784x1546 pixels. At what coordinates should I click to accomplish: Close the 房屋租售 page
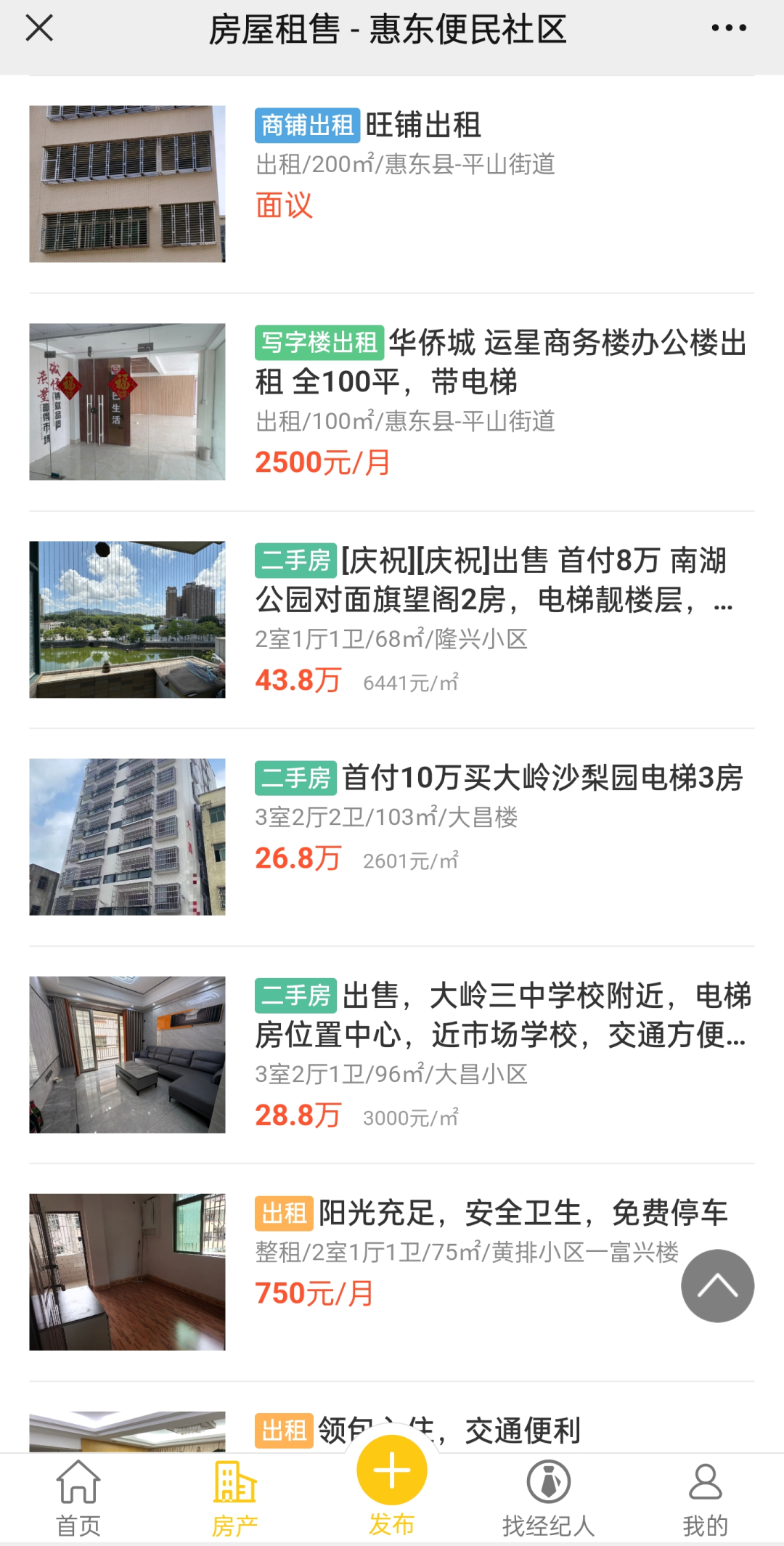pyautogui.click(x=39, y=29)
